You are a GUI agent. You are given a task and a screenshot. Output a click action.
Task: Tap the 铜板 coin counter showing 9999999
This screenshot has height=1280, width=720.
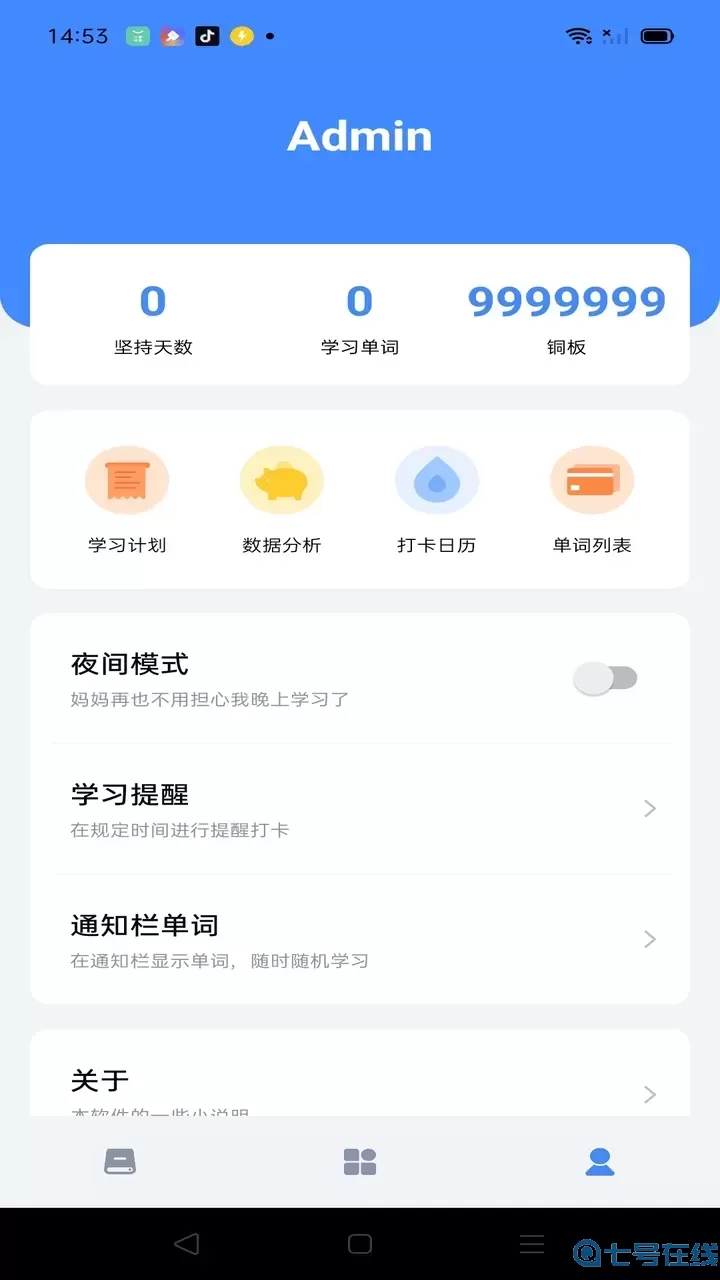[x=566, y=320]
